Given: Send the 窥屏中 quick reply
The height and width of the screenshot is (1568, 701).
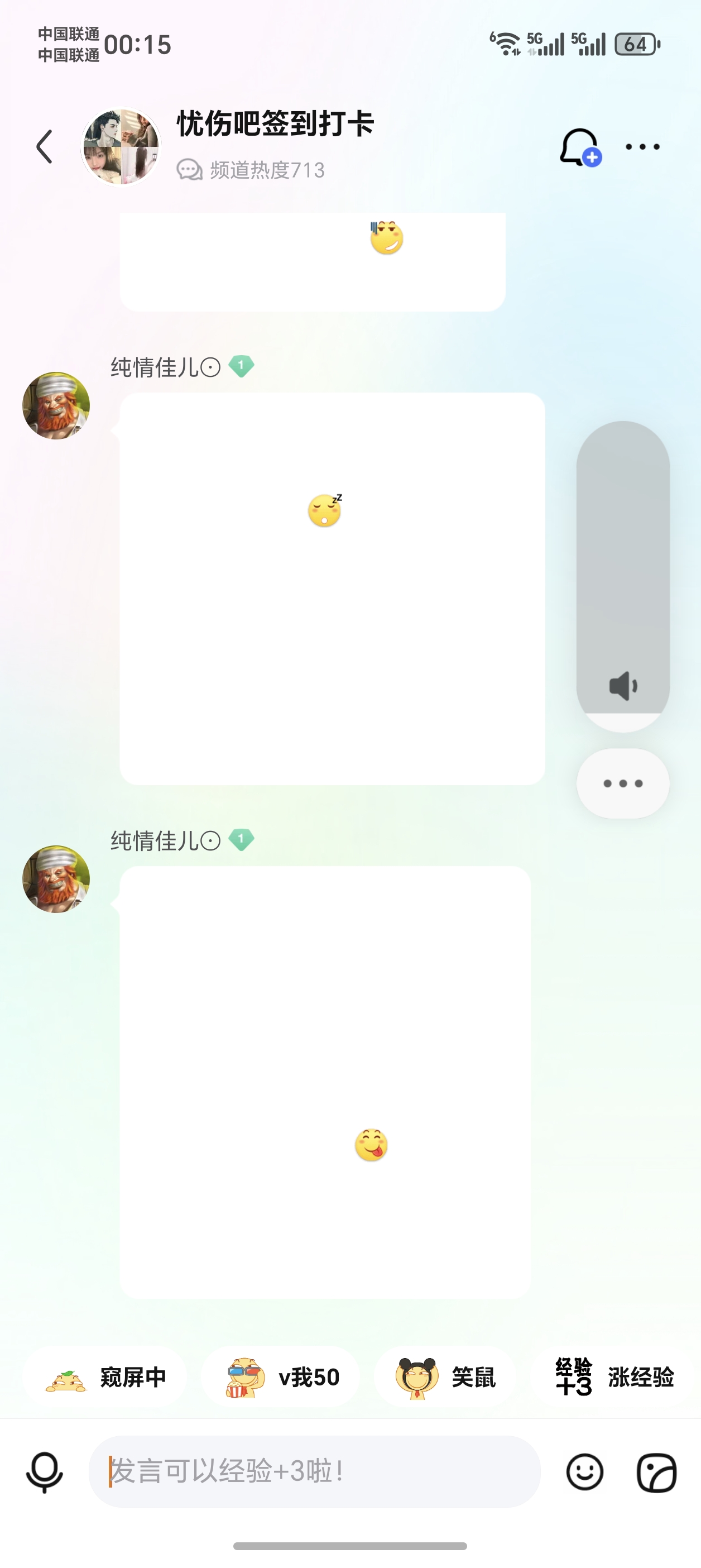Looking at the screenshot, I should point(105,1377).
